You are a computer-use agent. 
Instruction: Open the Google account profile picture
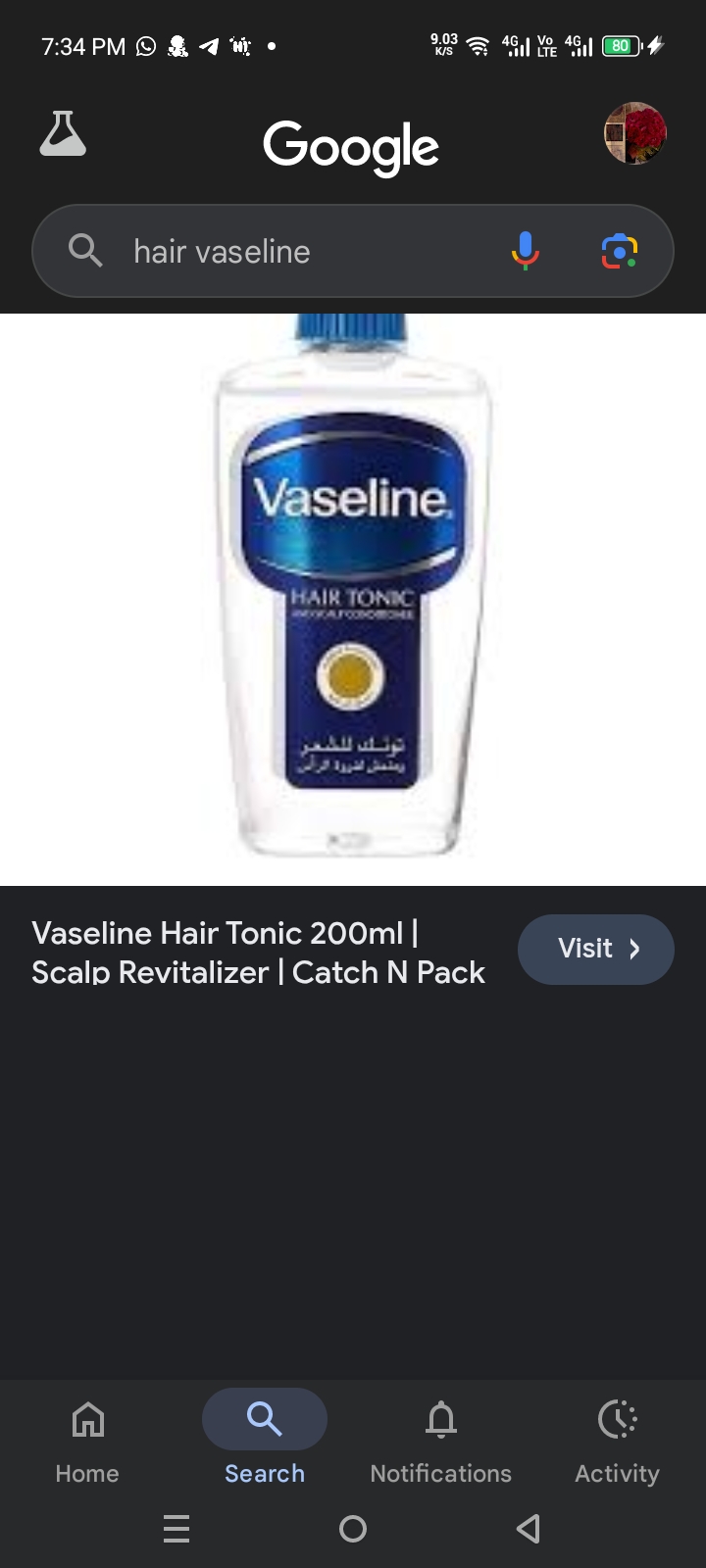tap(634, 133)
